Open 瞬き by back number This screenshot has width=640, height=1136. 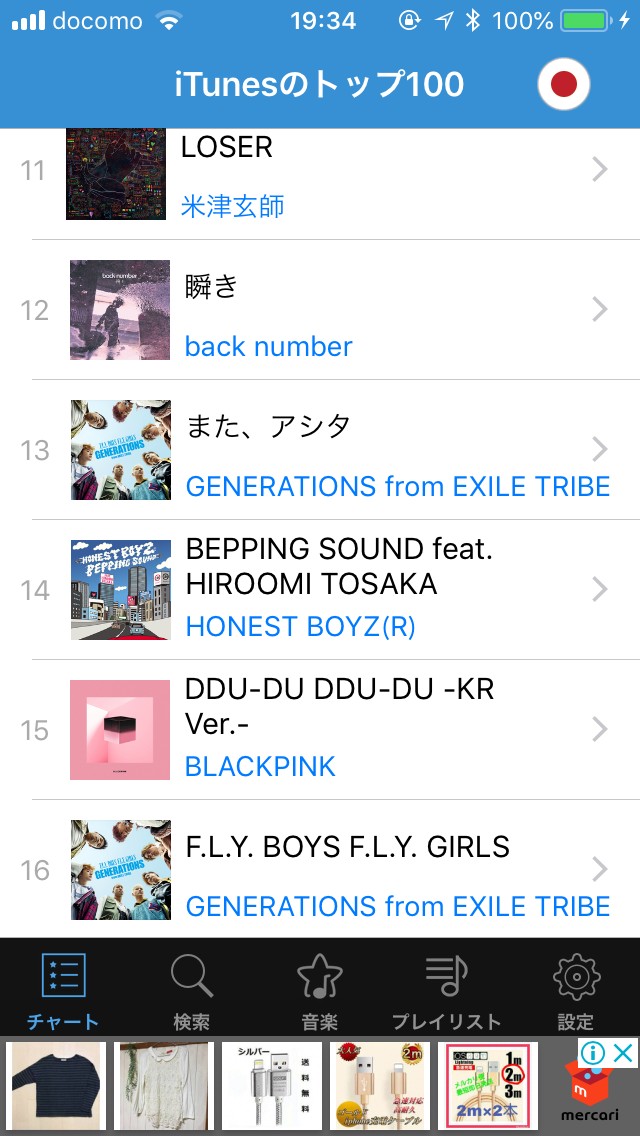pos(320,310)
